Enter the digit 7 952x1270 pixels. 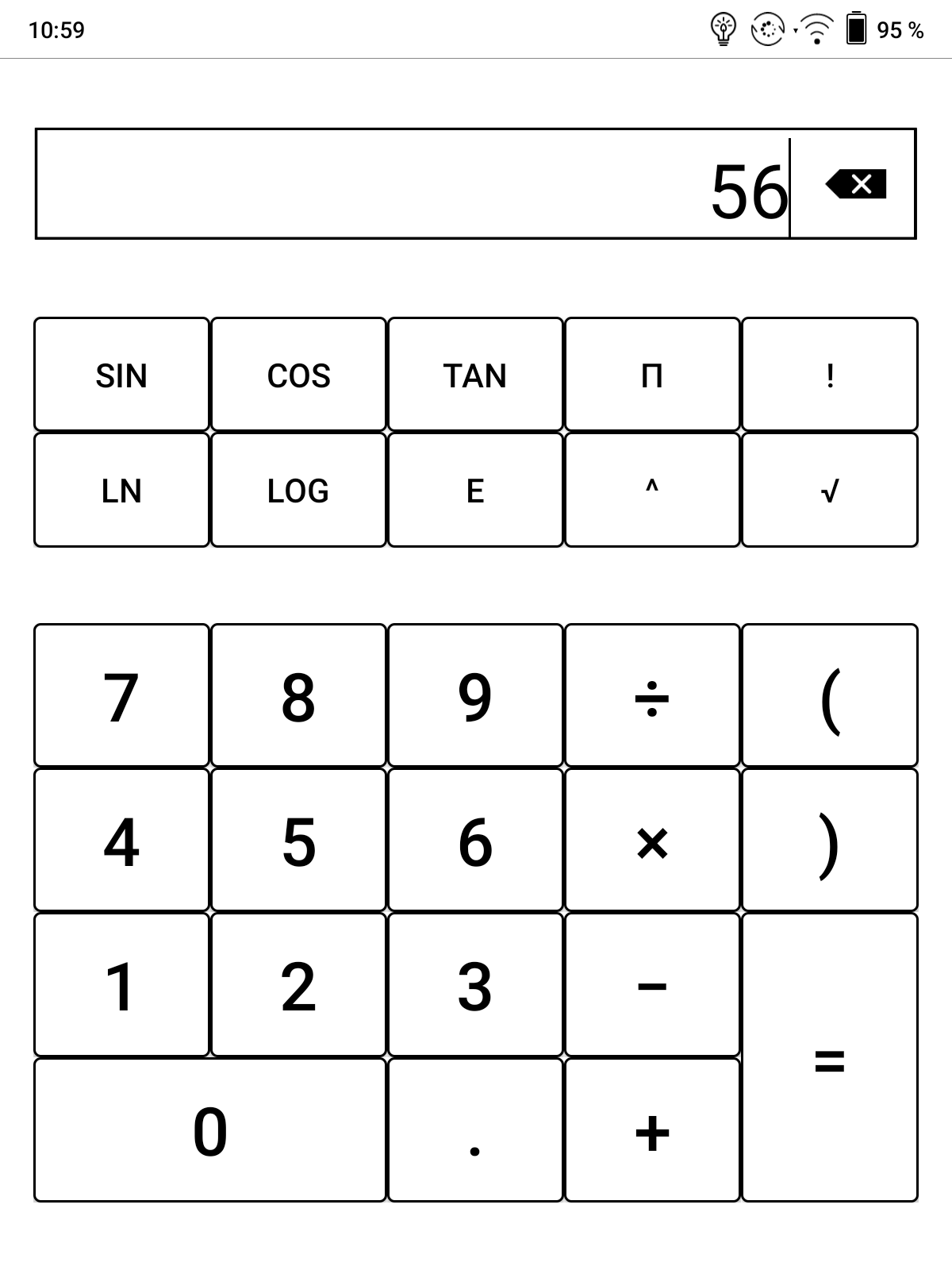coord(121,695)
